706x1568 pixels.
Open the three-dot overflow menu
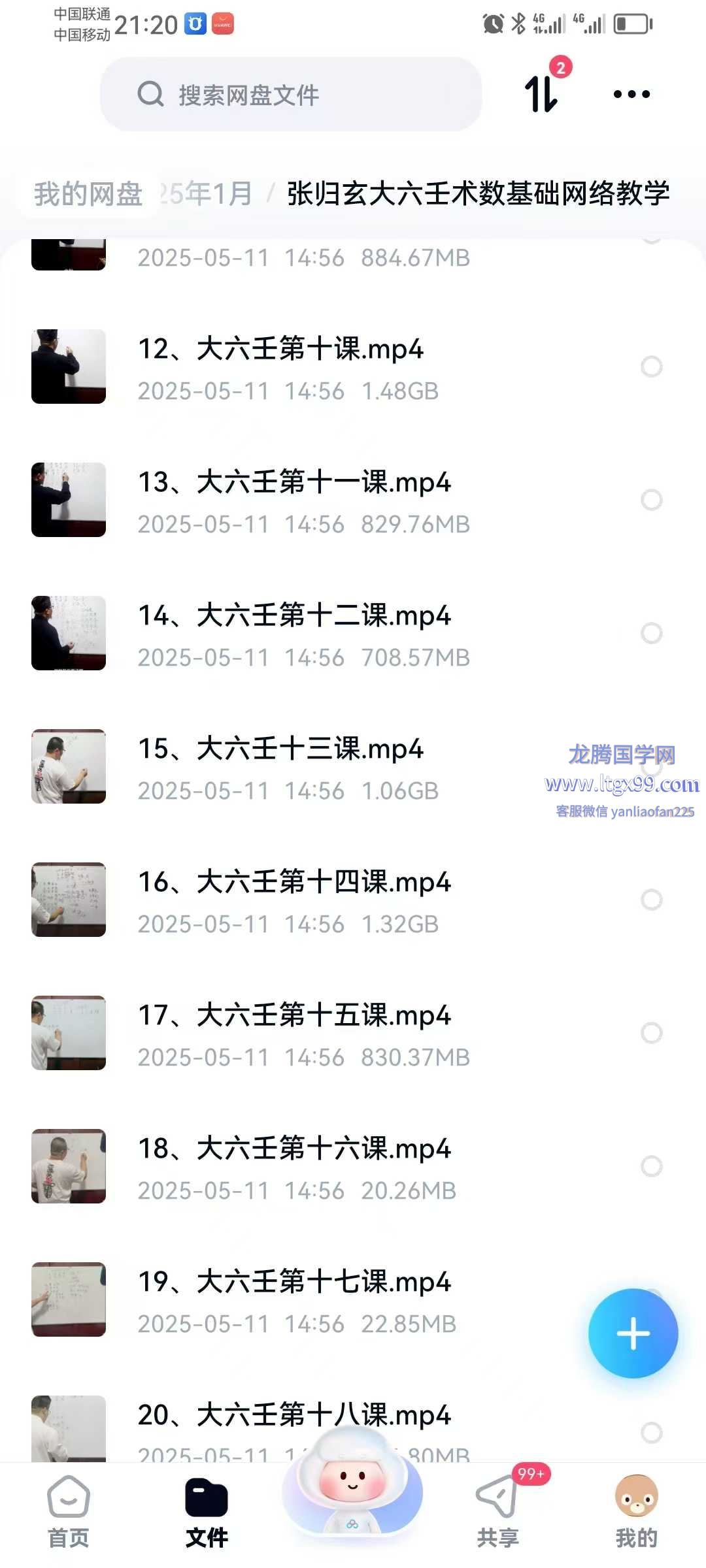coord(631,94)
